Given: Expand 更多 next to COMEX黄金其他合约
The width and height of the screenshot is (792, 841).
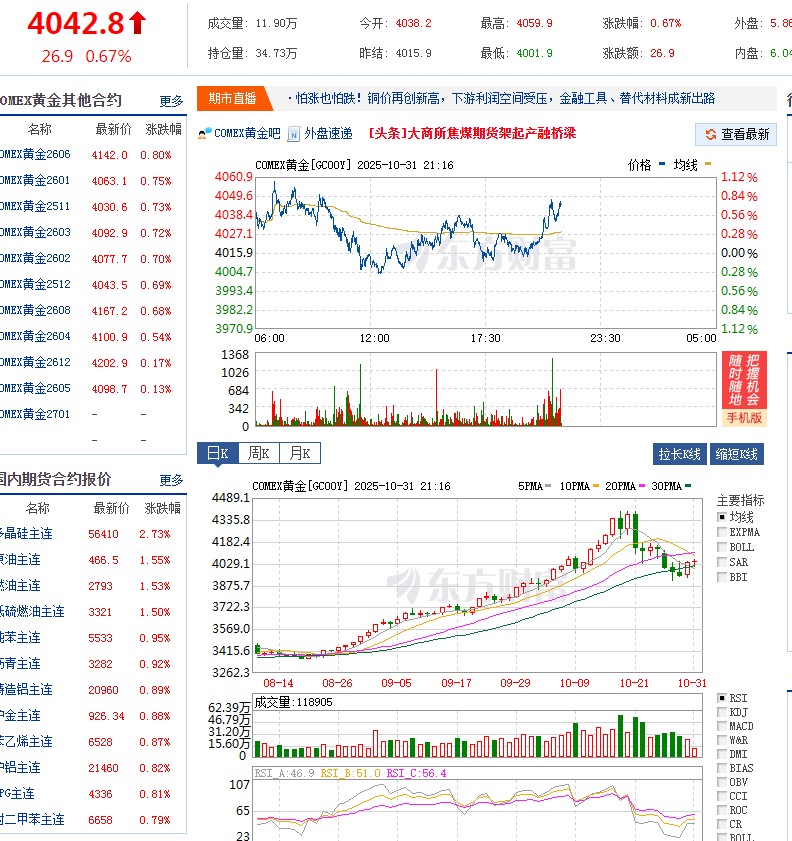Looking at the screenshot, I should coord(172,100).
